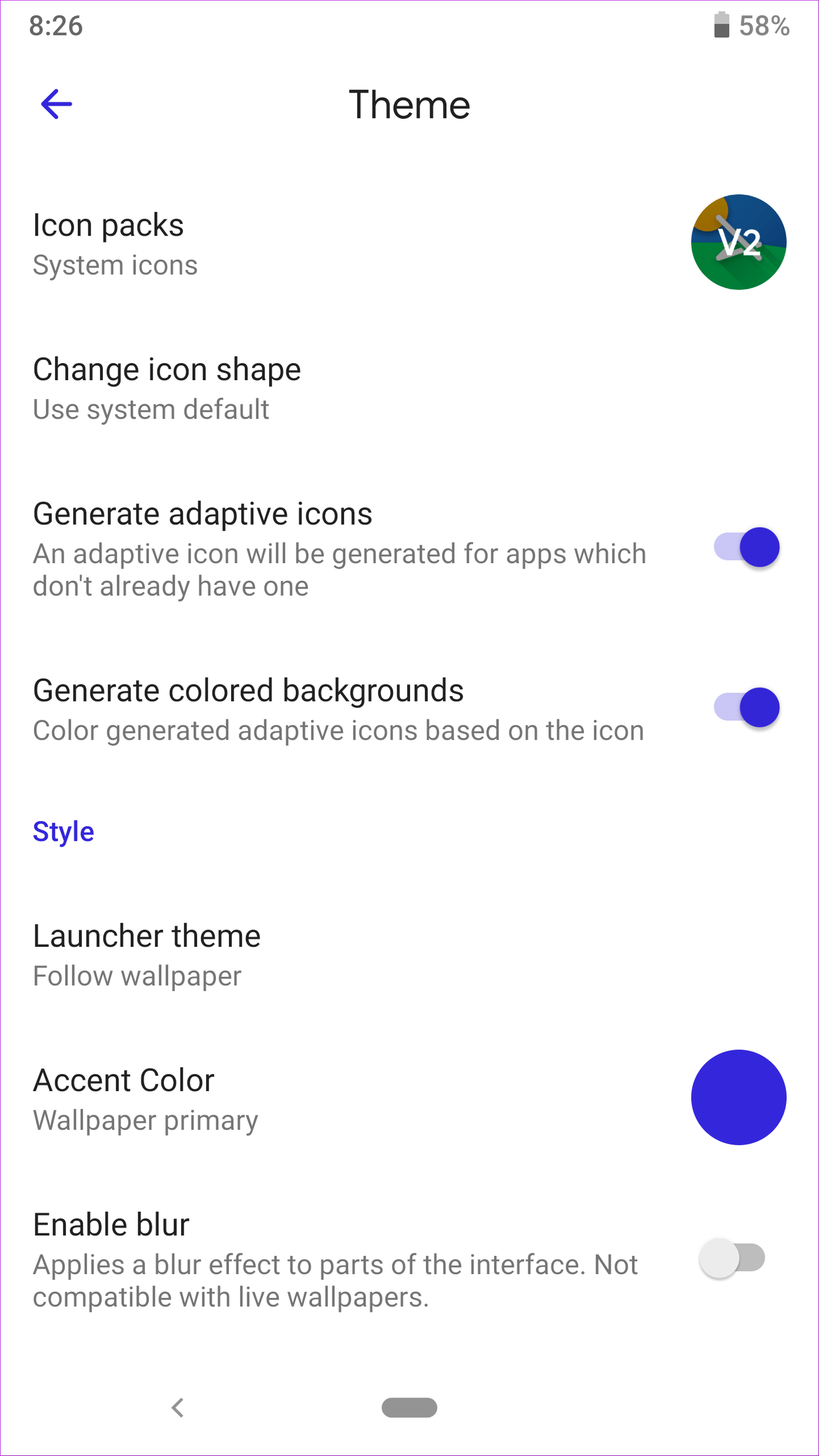Tap the Wallpaper primary description text
This screenshot has width=819, height=1456.
[x=145, y=1120]
